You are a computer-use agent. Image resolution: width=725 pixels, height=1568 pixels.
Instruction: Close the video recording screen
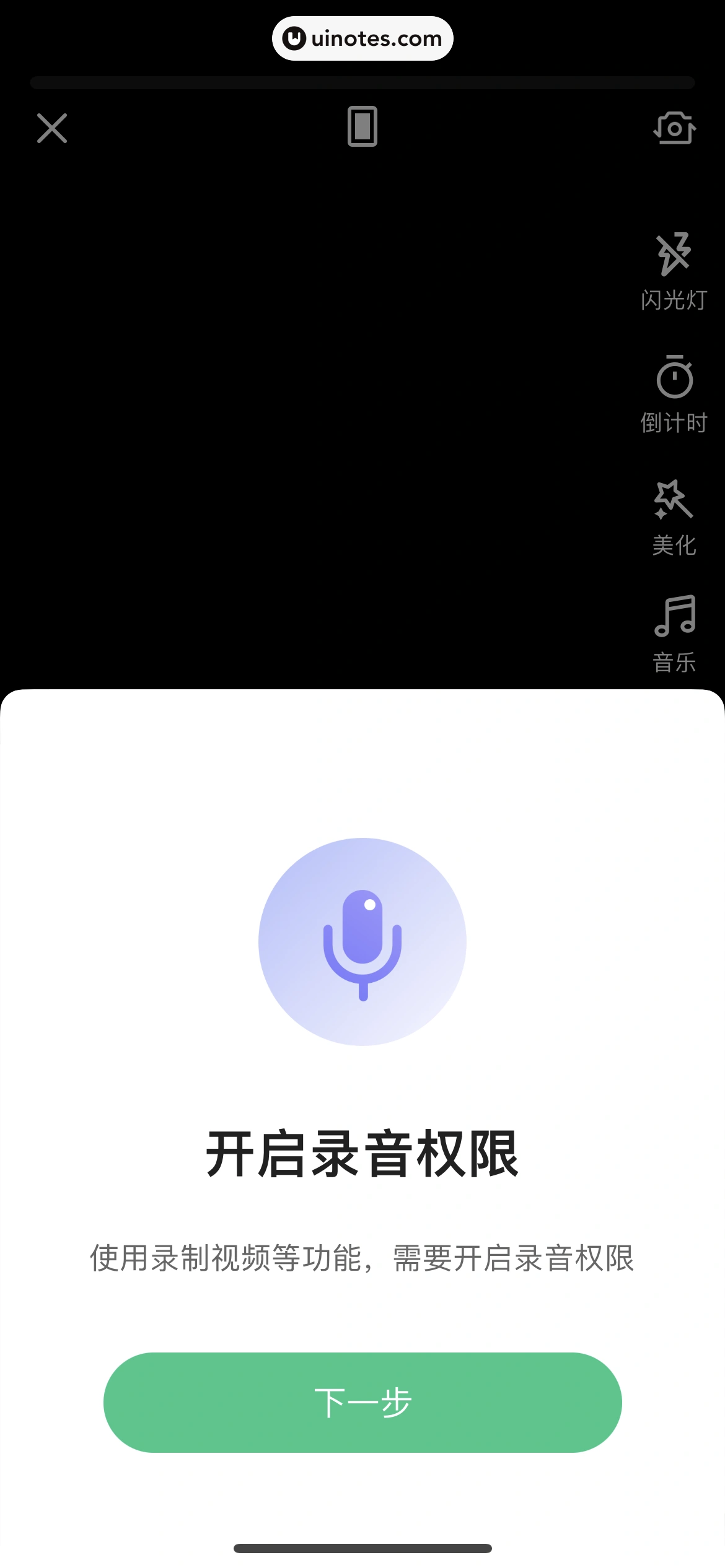click(52, 129)
